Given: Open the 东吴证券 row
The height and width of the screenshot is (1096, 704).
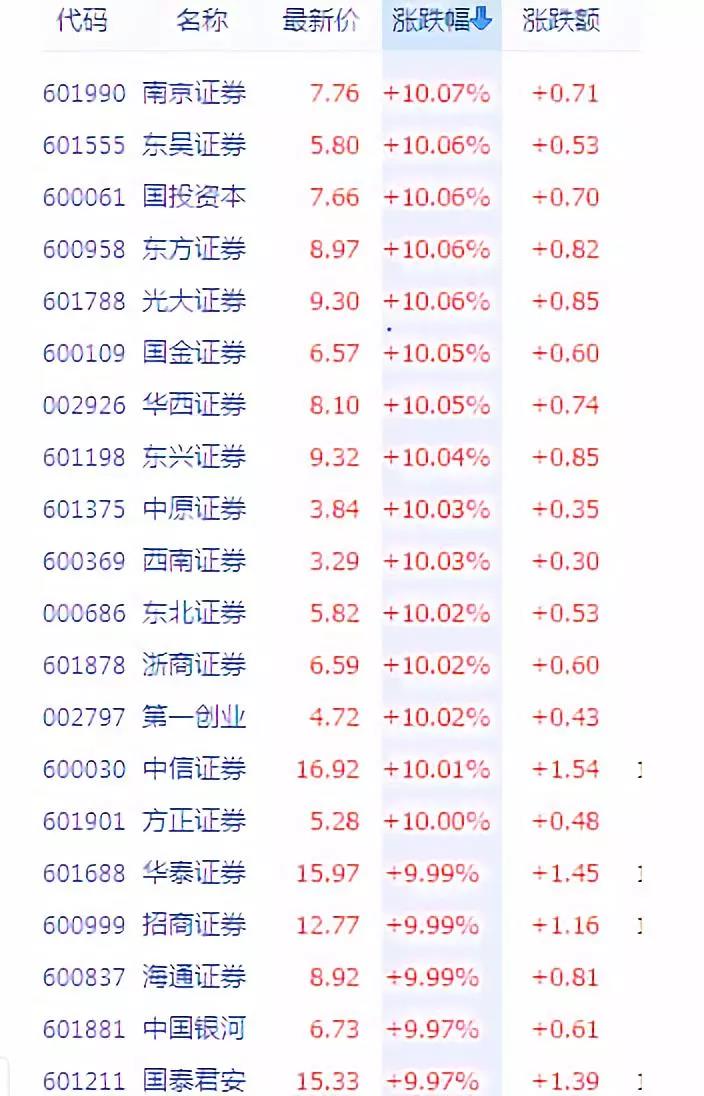Looking at the screenshot, I should (x=194, y=146).
